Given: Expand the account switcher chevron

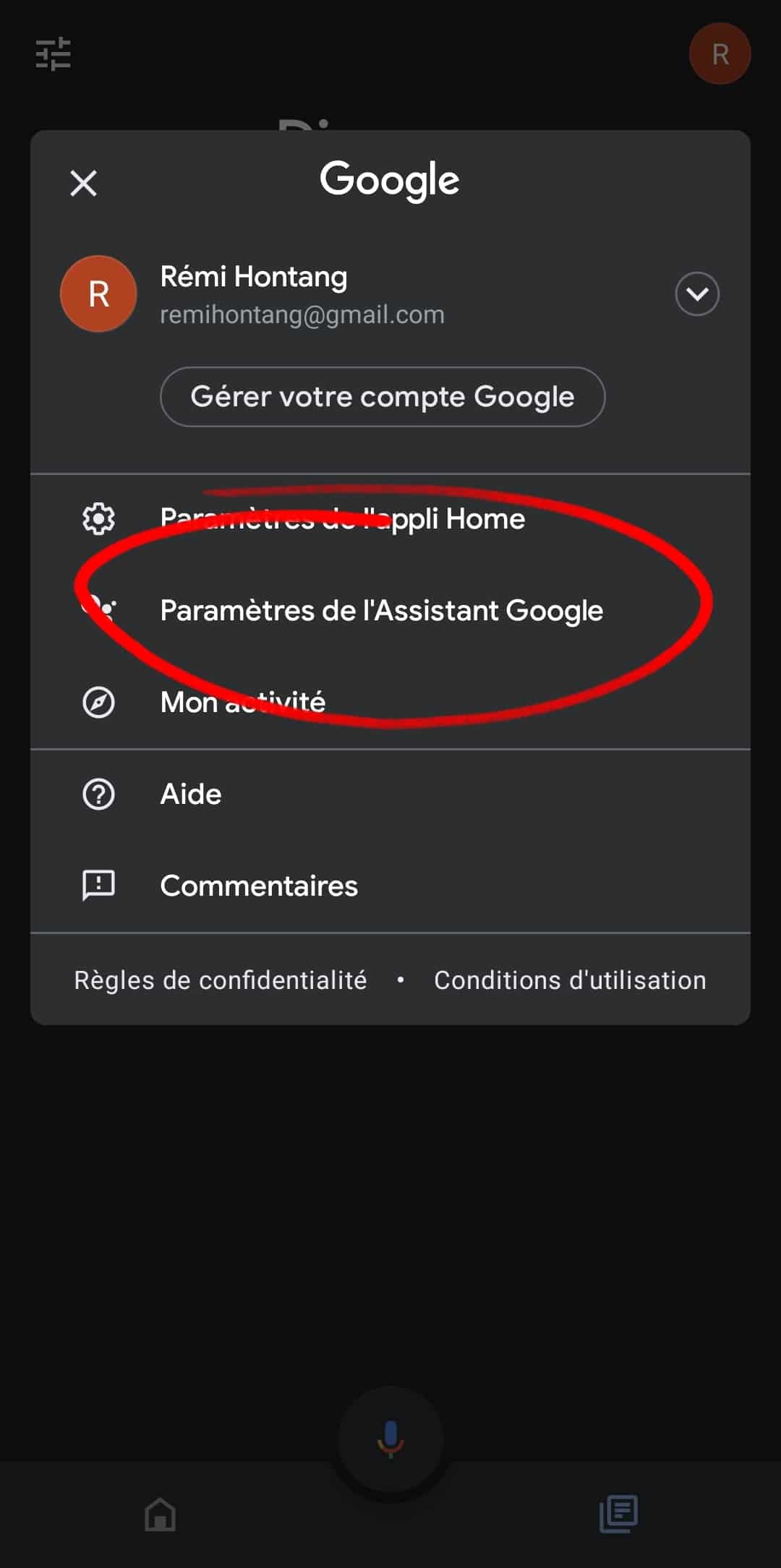Looking at the screenshot, I should pos(696,294).
